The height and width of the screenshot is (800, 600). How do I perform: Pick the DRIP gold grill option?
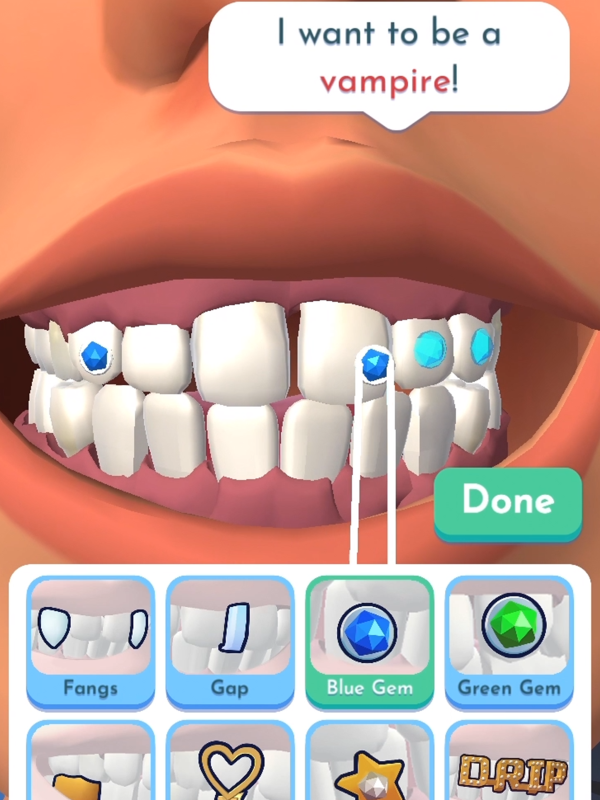pos(507,765)
